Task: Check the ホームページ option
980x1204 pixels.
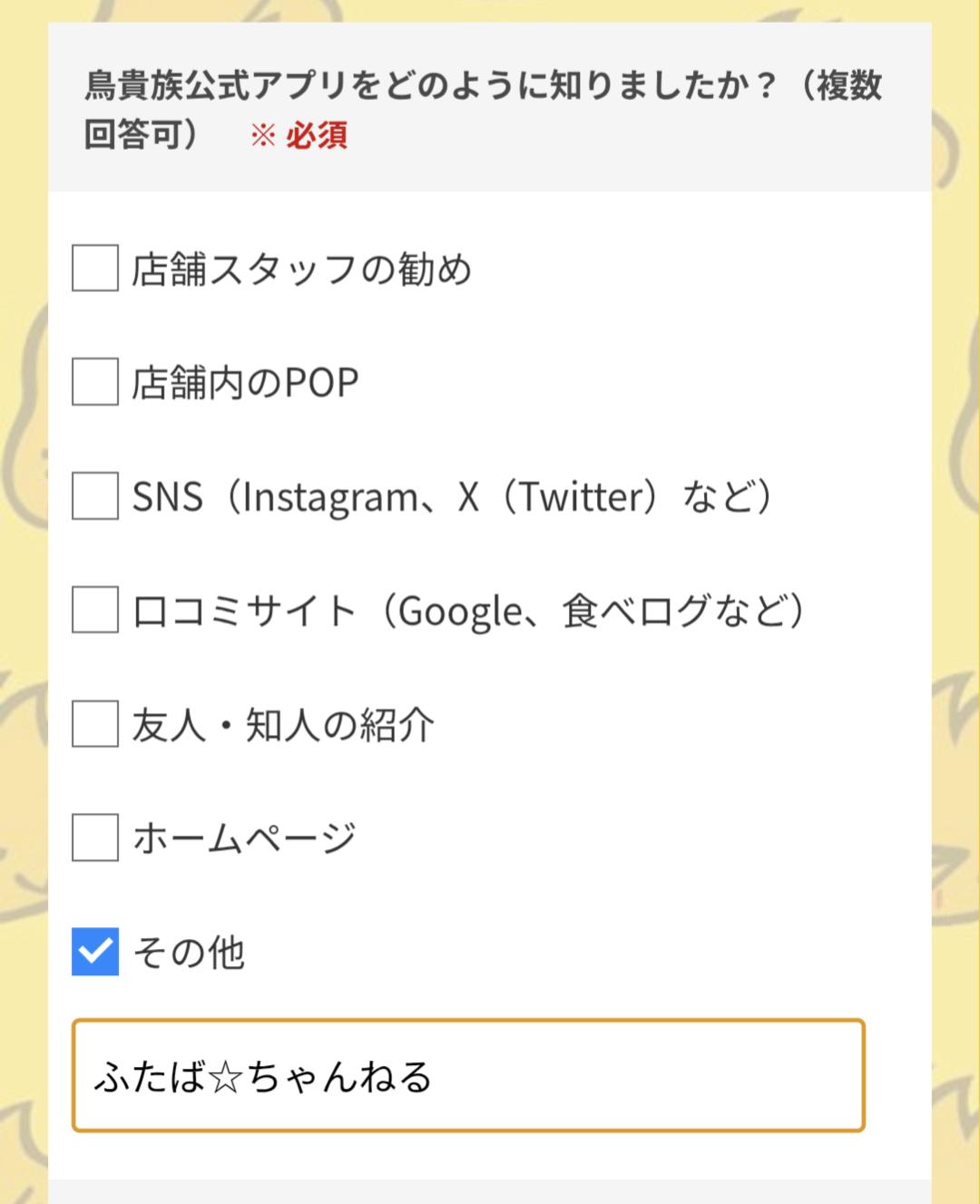Action: [x=95, y=837]
